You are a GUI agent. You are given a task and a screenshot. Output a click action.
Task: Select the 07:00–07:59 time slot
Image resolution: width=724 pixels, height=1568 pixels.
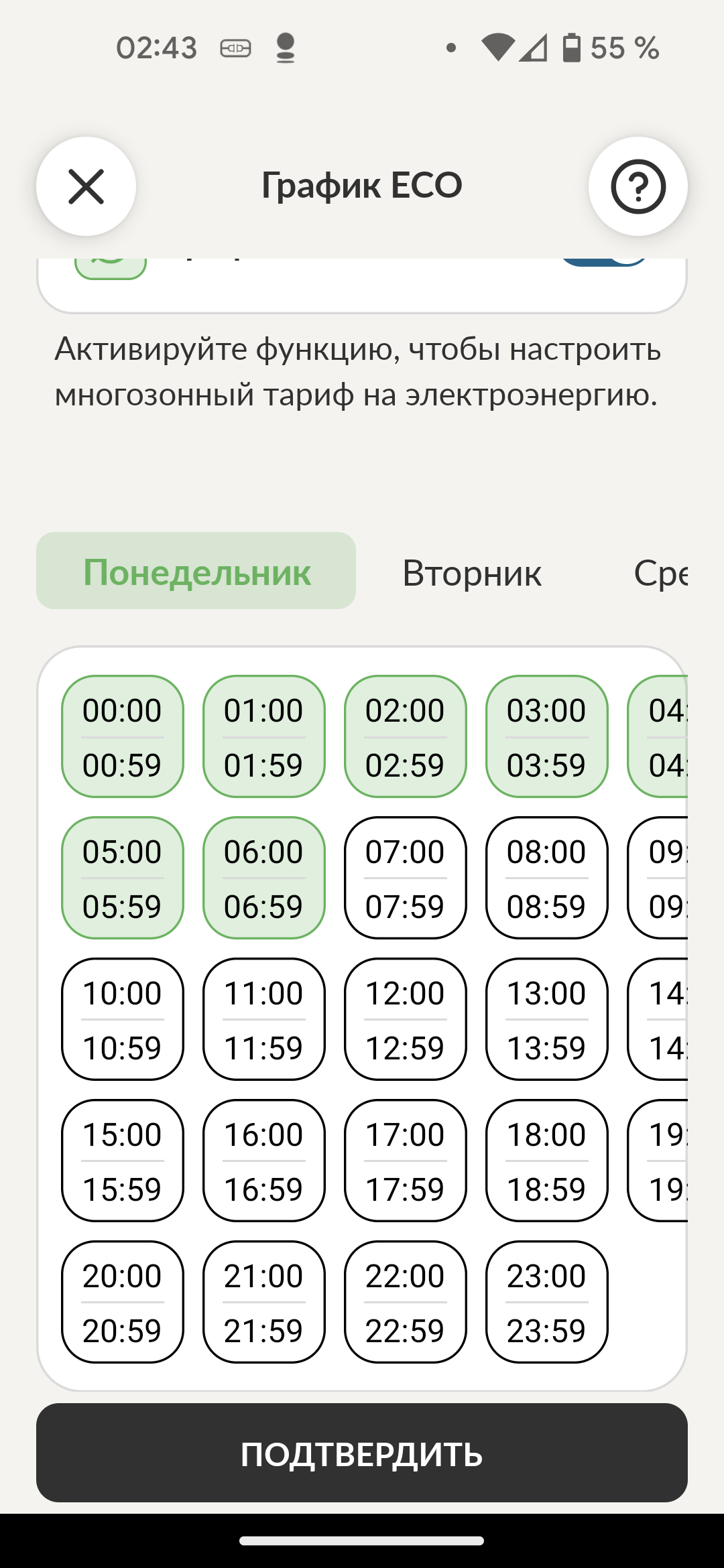(x=405, y=878)
